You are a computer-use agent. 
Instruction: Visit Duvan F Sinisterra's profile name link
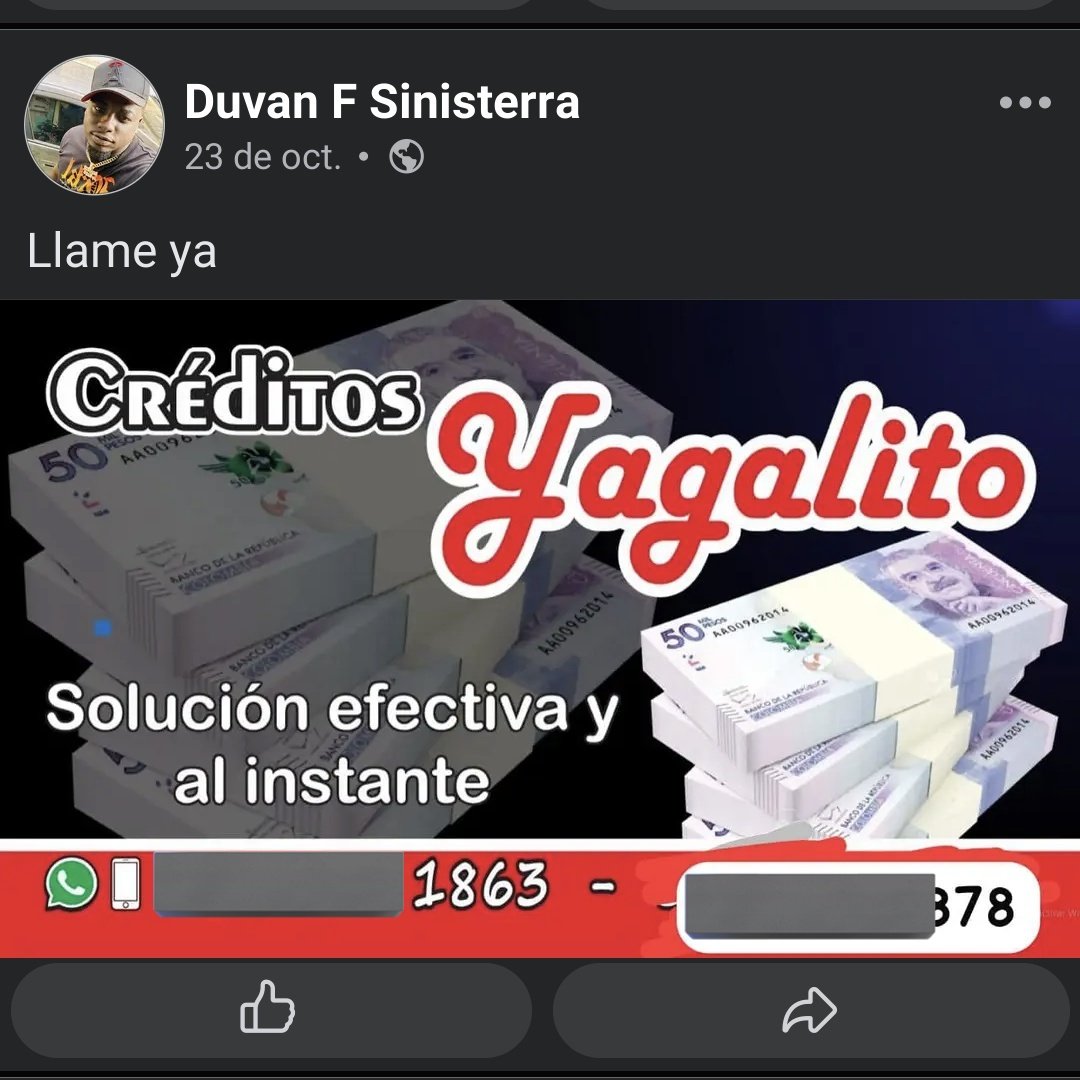coord(382,102)
